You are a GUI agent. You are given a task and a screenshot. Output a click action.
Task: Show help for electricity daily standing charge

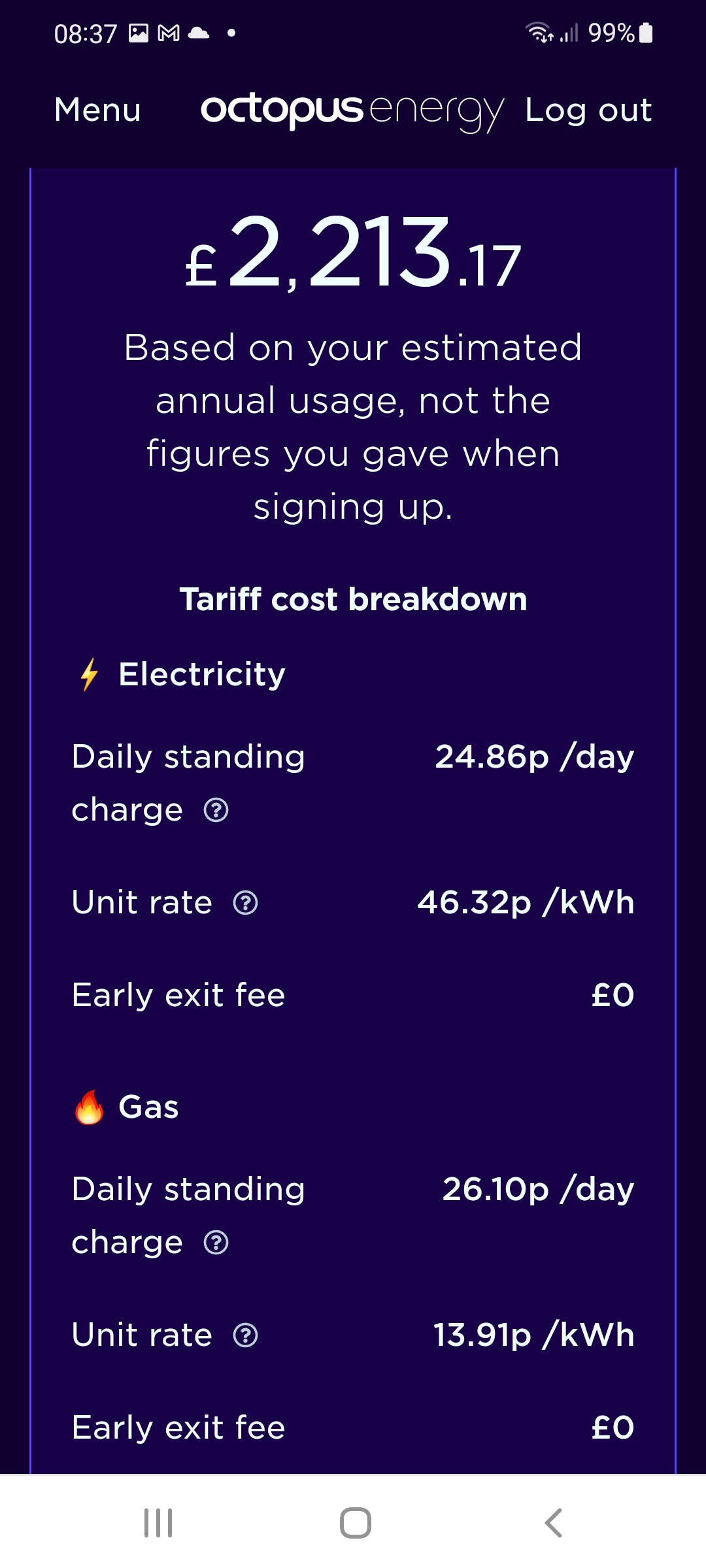point(216,810)
